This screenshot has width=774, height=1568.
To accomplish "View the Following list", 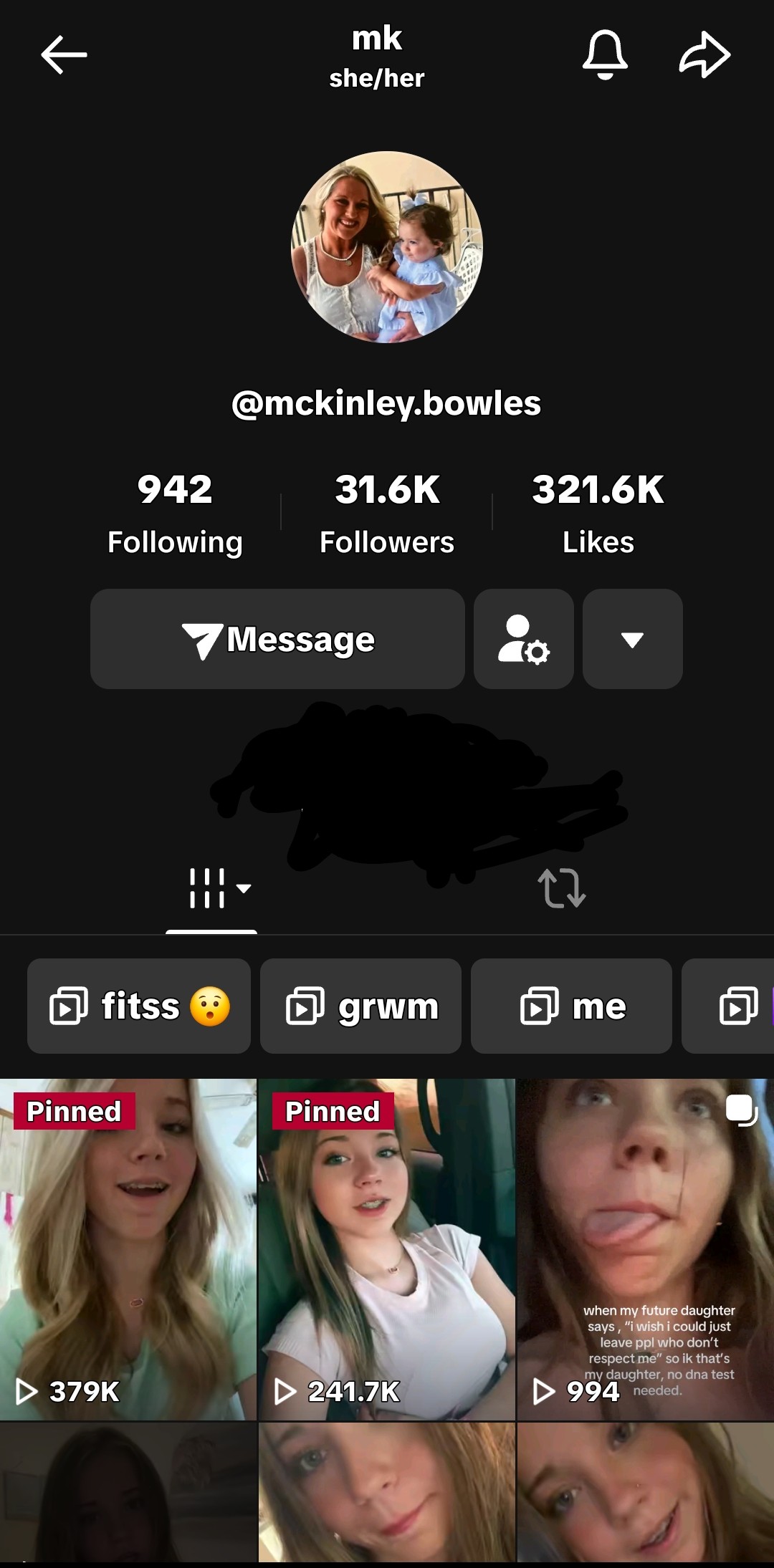I will pyautogui.click(x=175, y=514).
